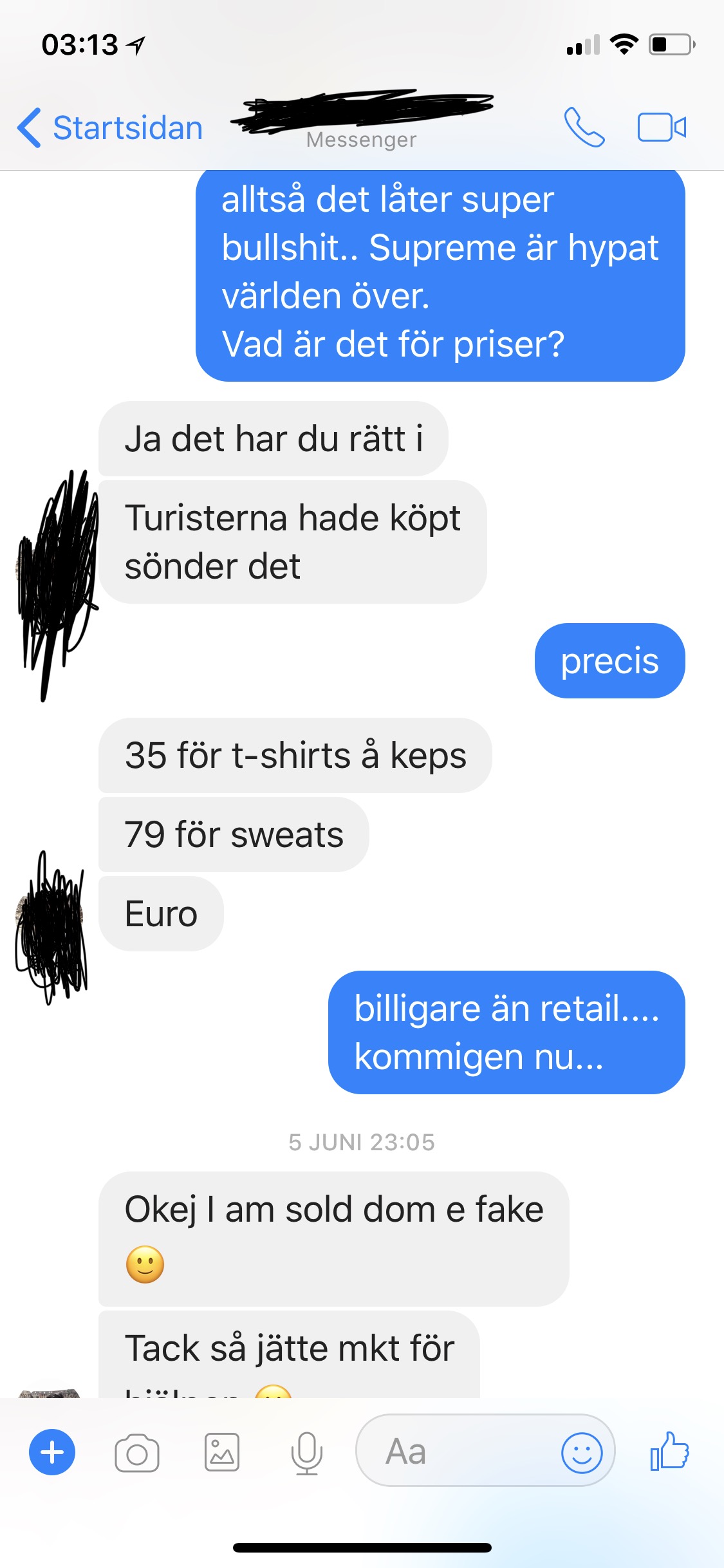Send a thumbs-up like
The image size is (724, 1568).
(669, 1451)
